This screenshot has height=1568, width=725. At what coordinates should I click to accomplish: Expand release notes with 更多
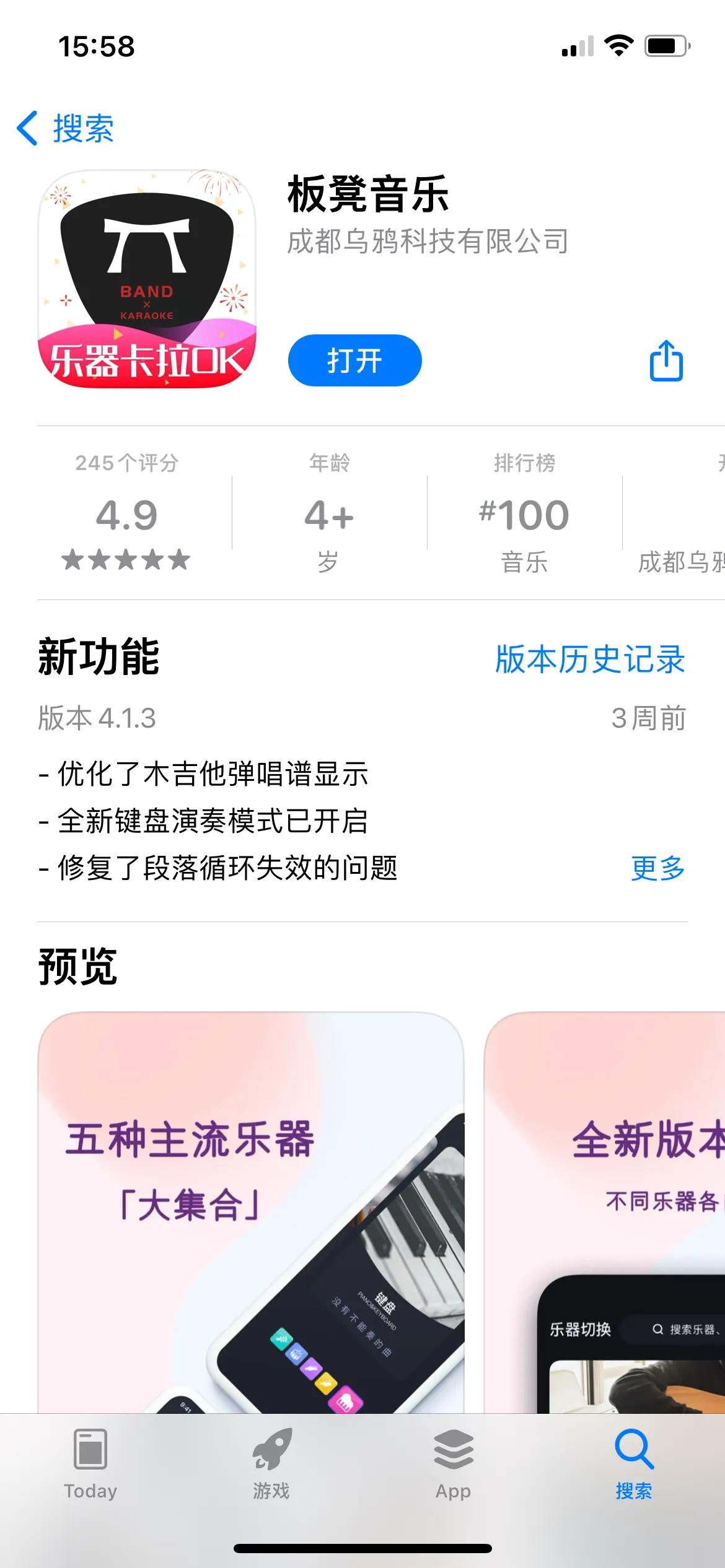(x=657, y=868)
